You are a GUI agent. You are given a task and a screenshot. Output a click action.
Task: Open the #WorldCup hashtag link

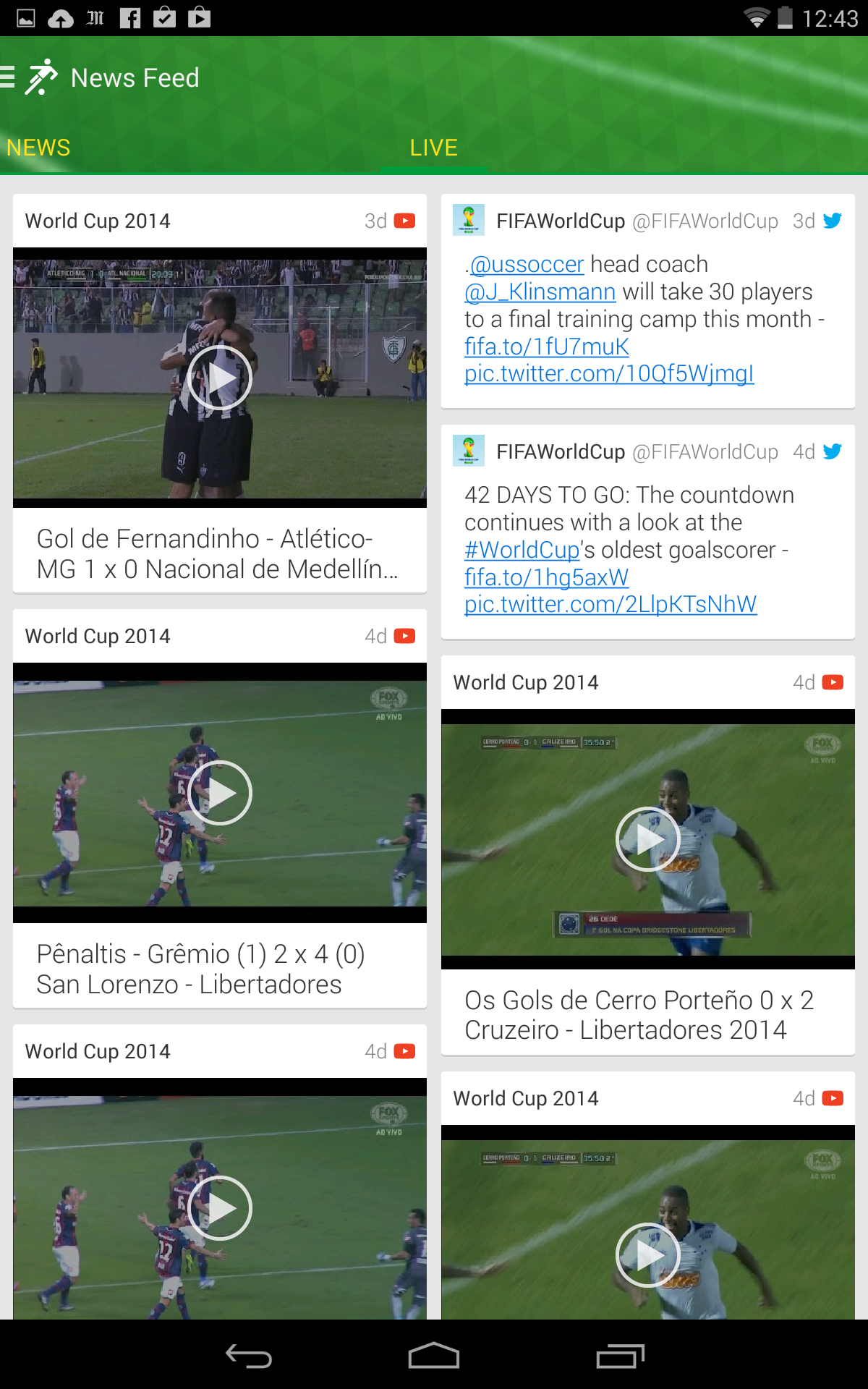[x=522, y=550]
